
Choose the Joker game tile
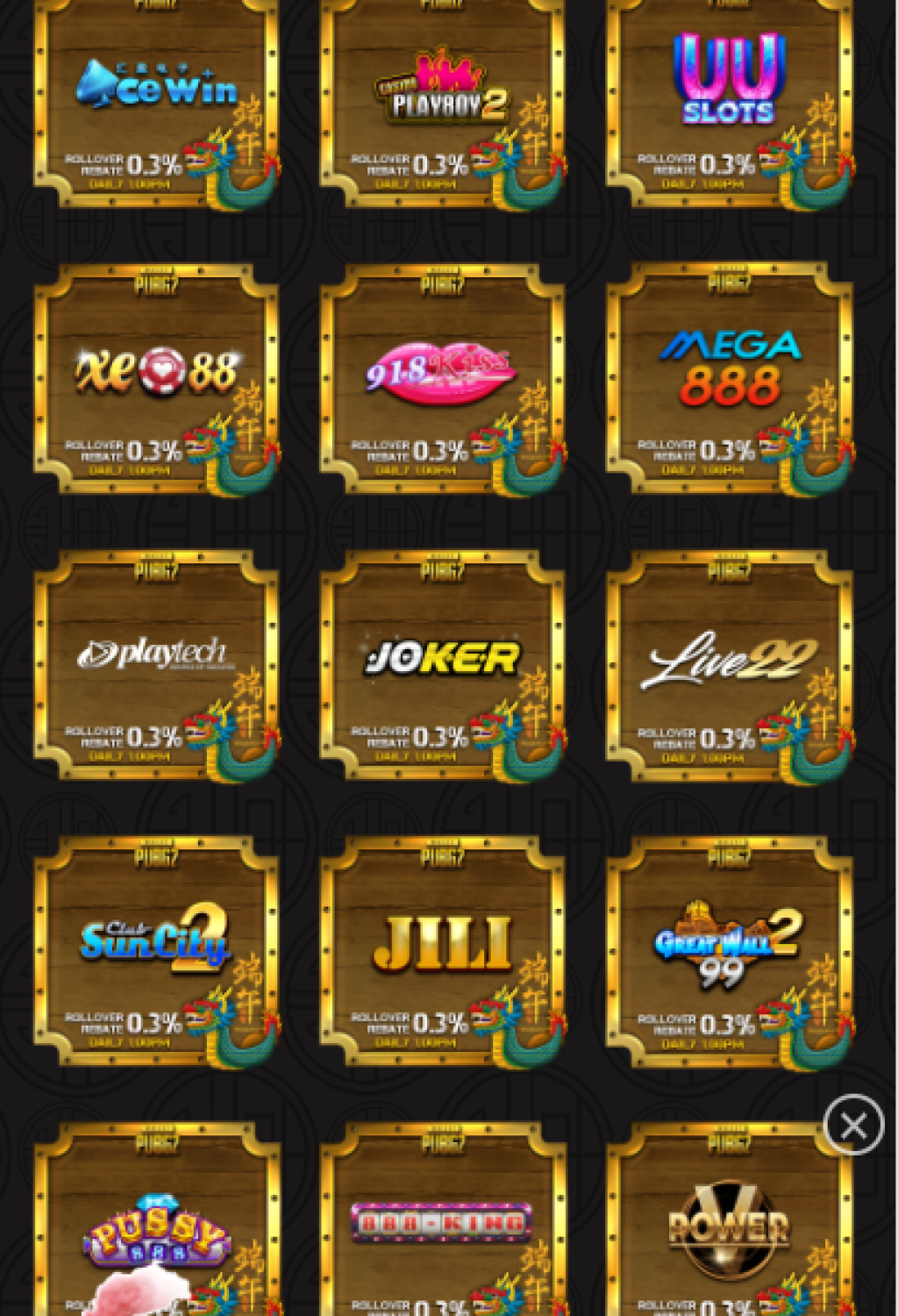(442, 663)
